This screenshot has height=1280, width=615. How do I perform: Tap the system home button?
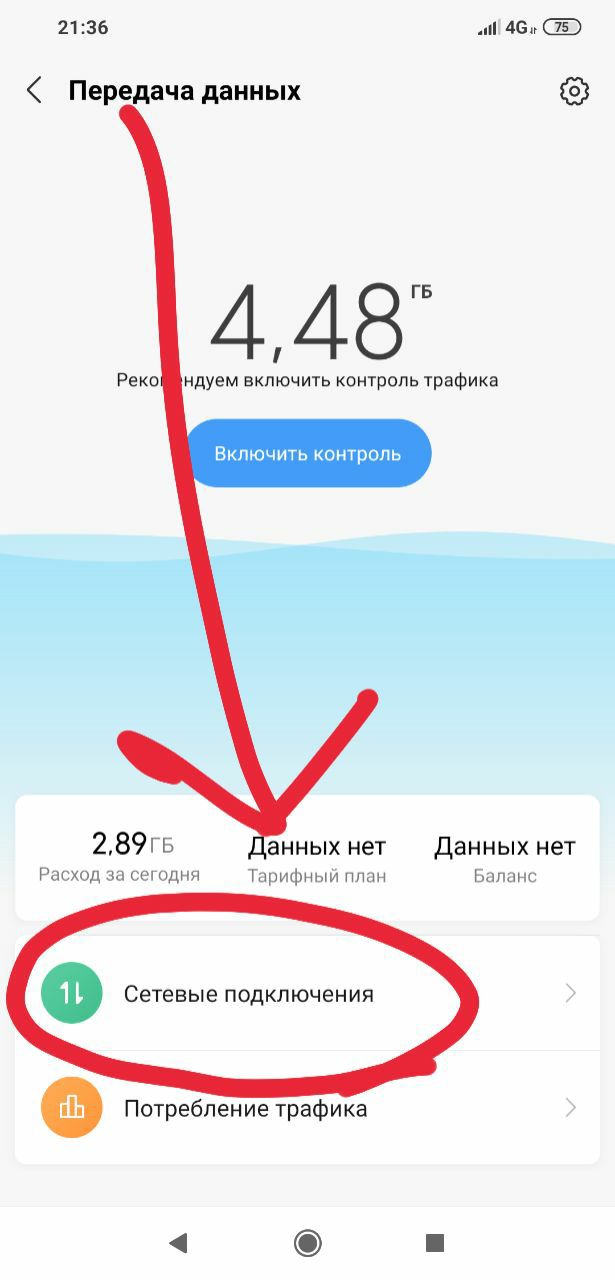coord(307,1243)
